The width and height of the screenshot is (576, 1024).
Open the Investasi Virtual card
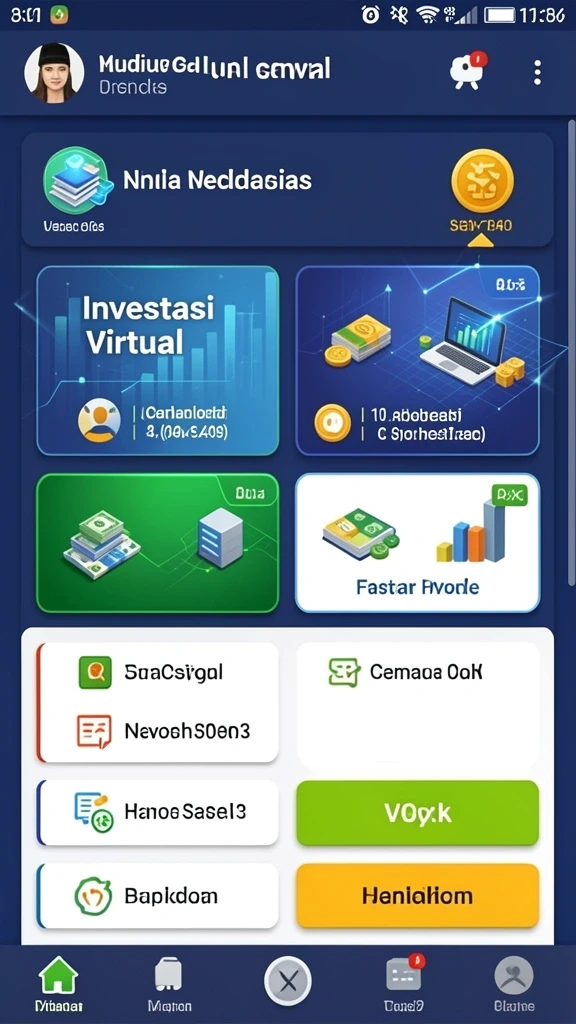(x=157, y=360)
